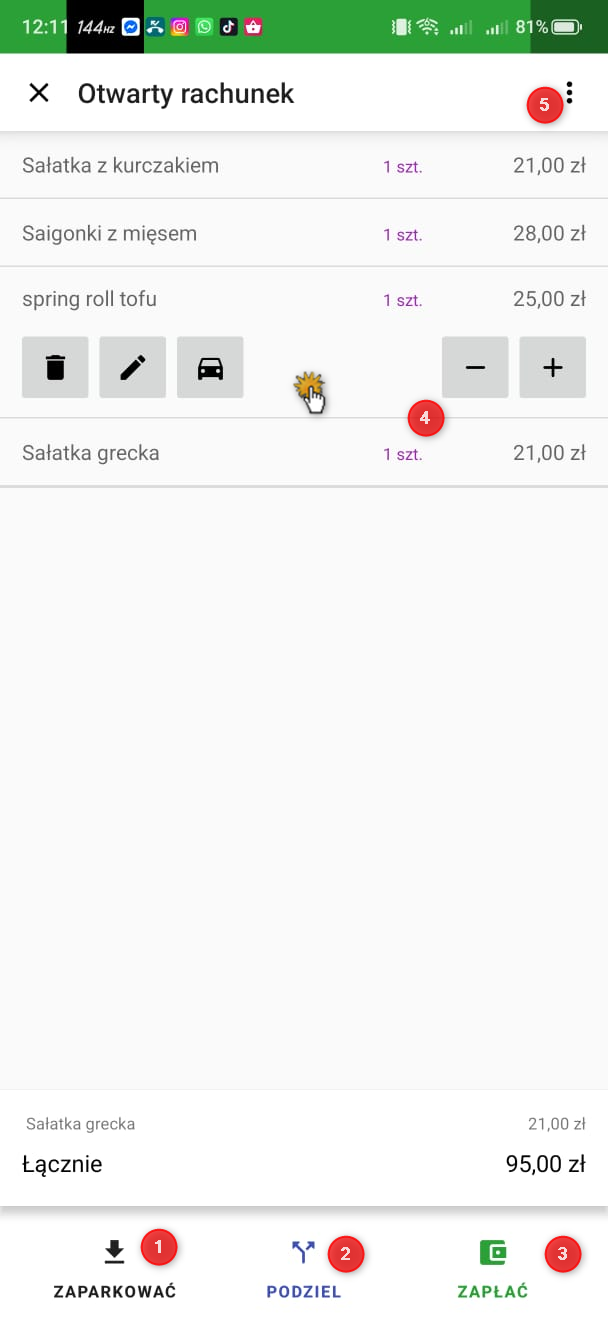The width and height of the screenshot is (608, 1344).
Task: Close the Otwarty rachunek screen
Action: tap(39, 93)
